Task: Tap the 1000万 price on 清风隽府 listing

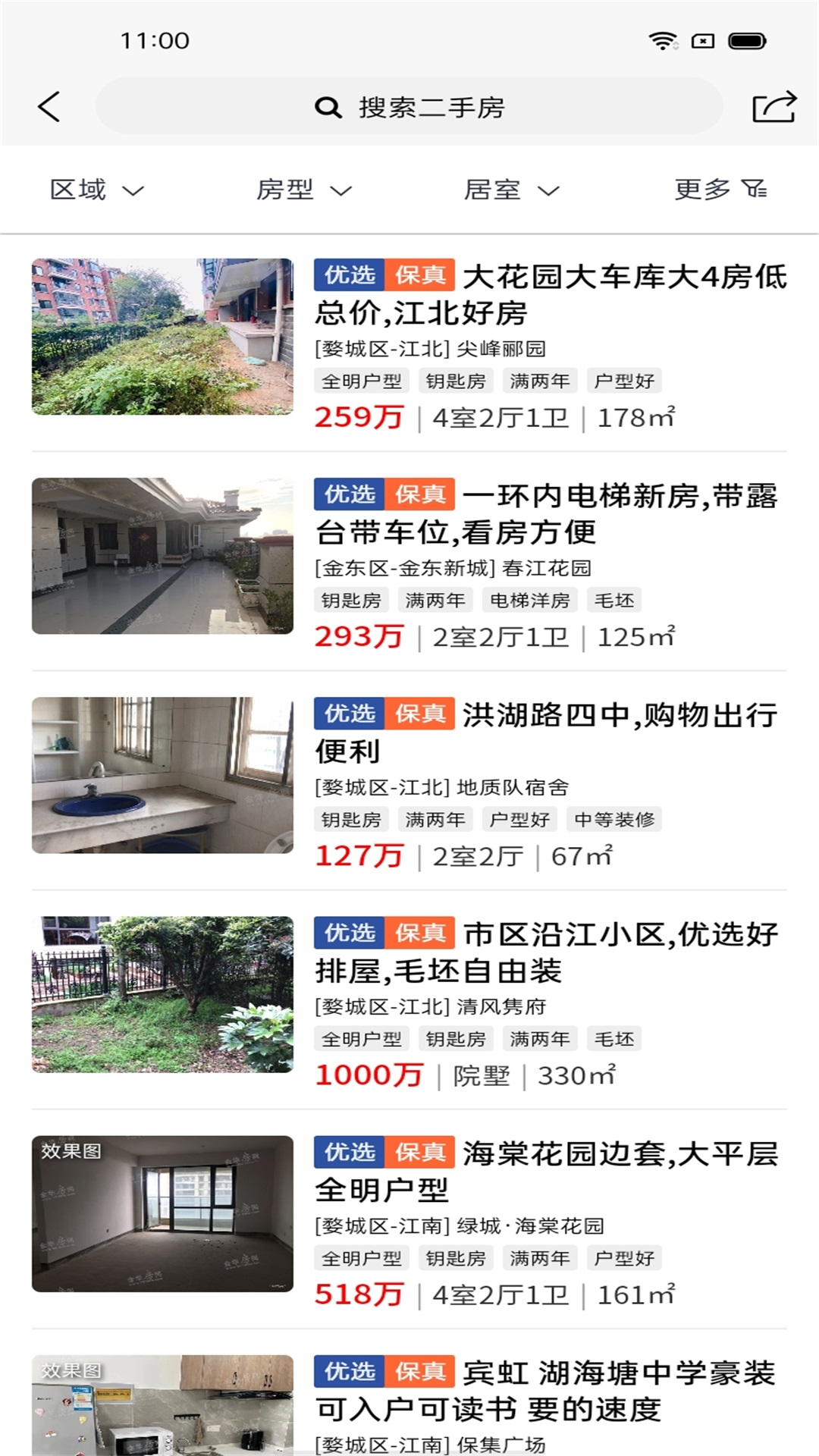Action: [369, 1075]
